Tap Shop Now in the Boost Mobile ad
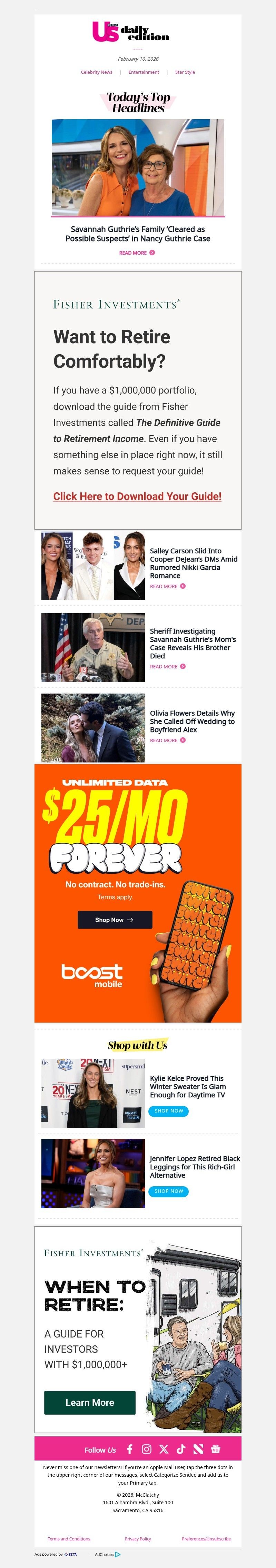This screenshot has height=1568, width=276. click(115, 920)
